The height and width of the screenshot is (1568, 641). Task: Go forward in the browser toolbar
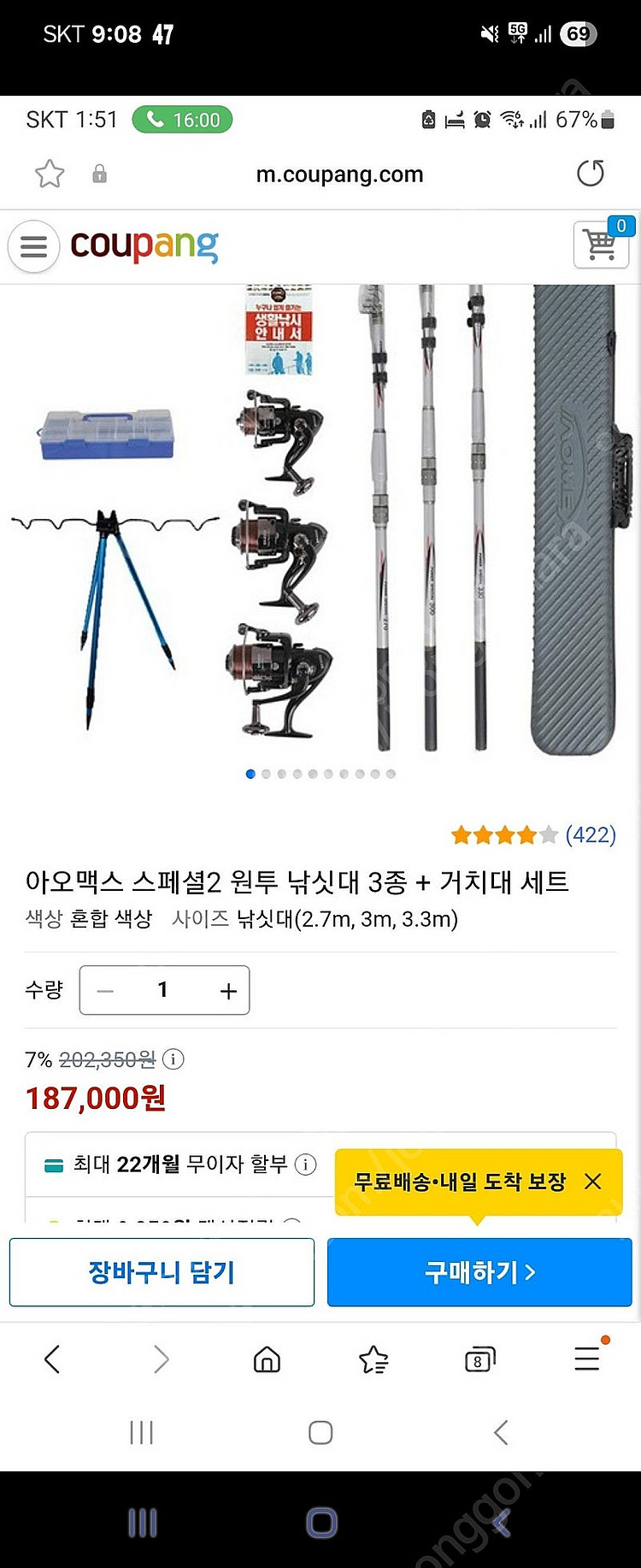coord(161,1359)
